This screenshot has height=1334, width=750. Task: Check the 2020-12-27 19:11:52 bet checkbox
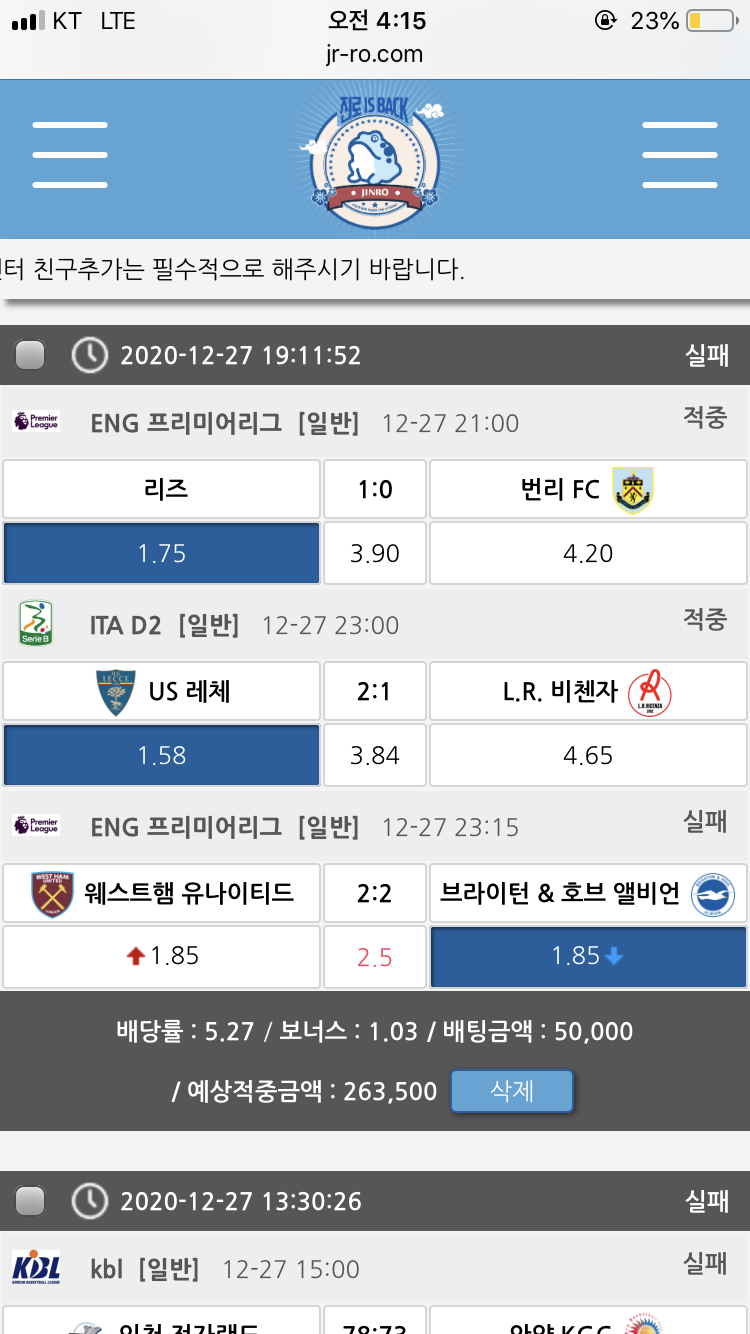31,355
